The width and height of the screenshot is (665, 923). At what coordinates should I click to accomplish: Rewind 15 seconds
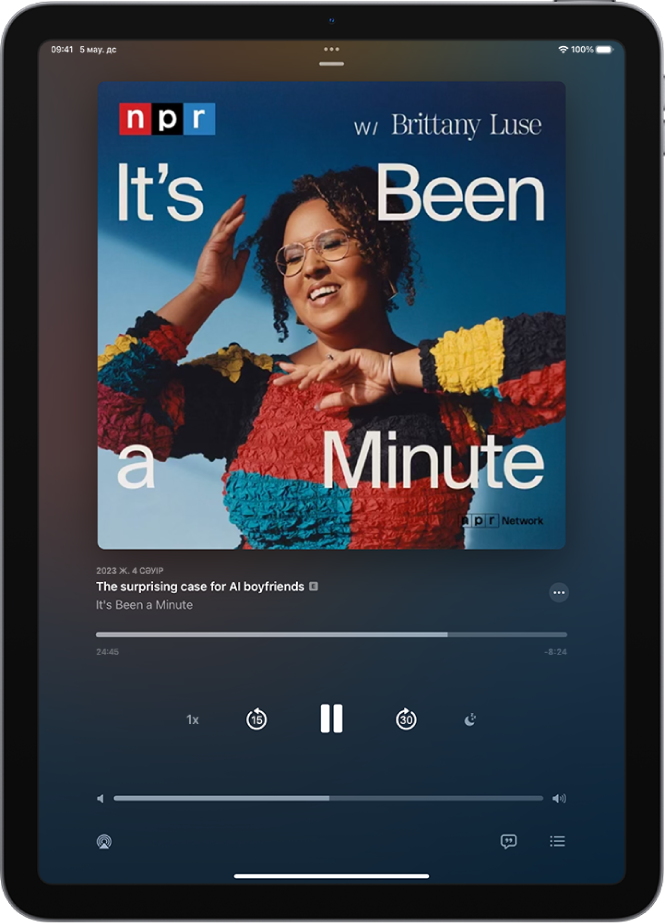tap(256, 719)
